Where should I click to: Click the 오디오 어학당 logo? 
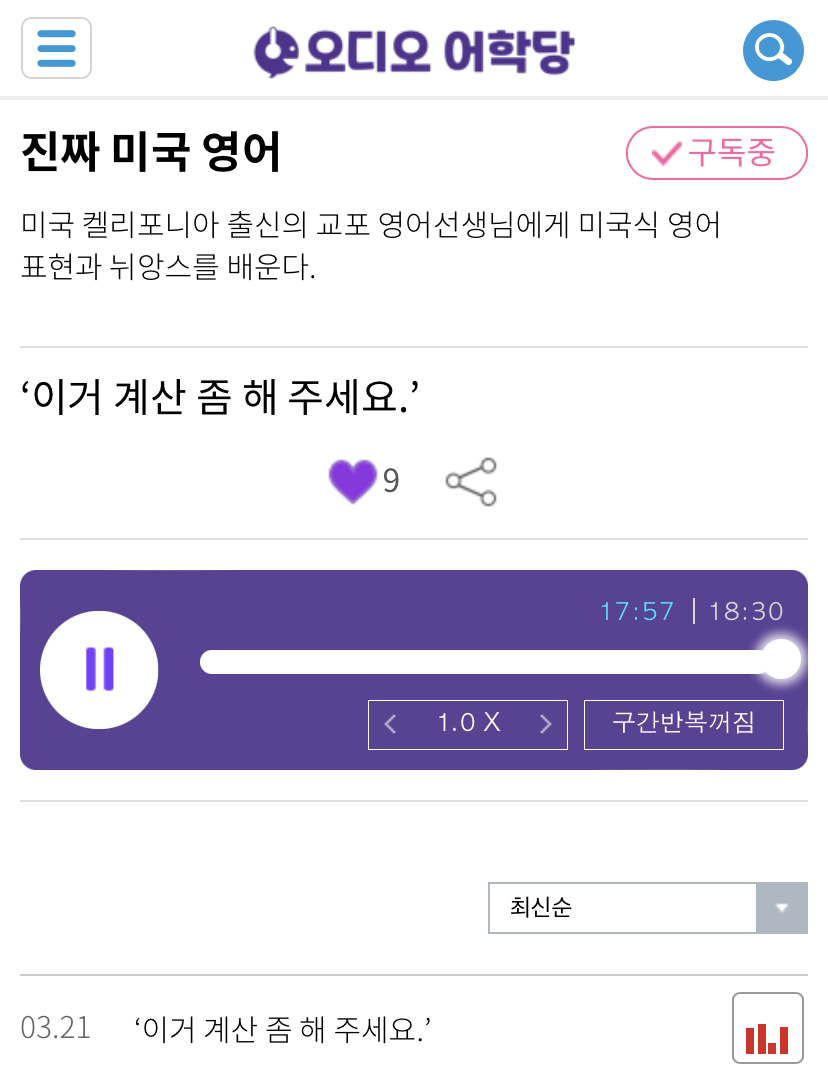coord(413,49)
